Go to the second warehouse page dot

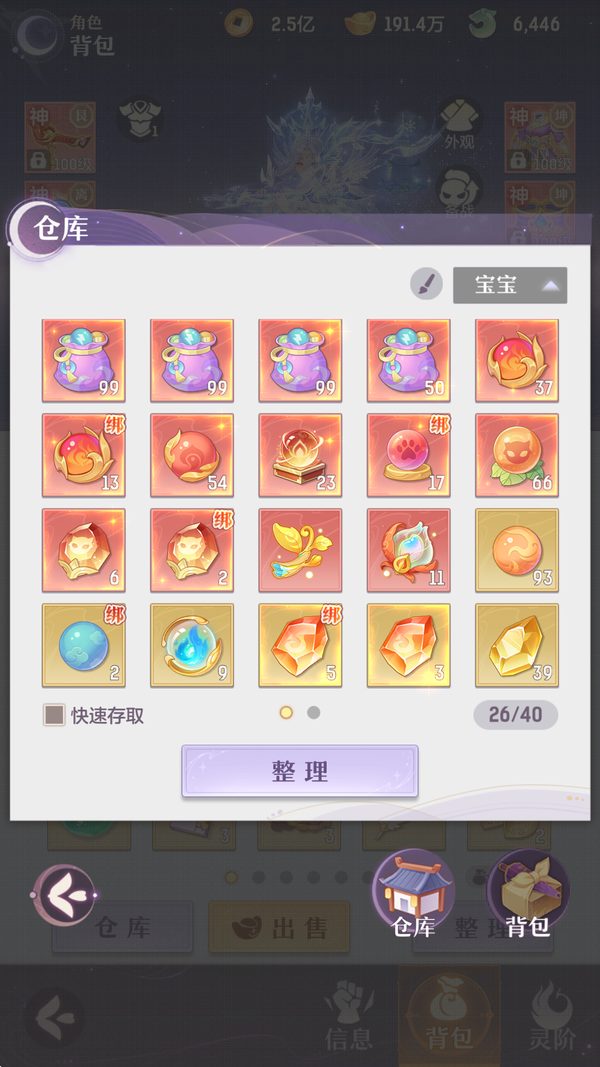pos(314,713)
